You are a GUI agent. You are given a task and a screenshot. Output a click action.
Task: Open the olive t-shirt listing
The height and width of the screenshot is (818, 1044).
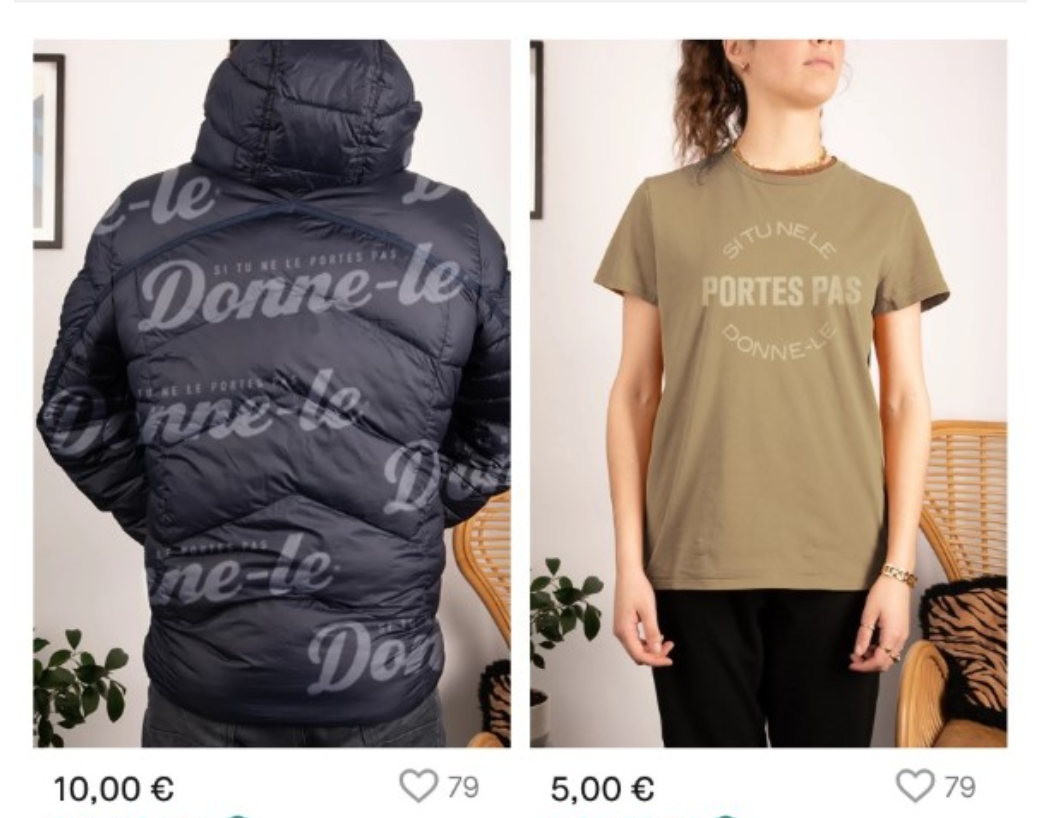(768, 394)
